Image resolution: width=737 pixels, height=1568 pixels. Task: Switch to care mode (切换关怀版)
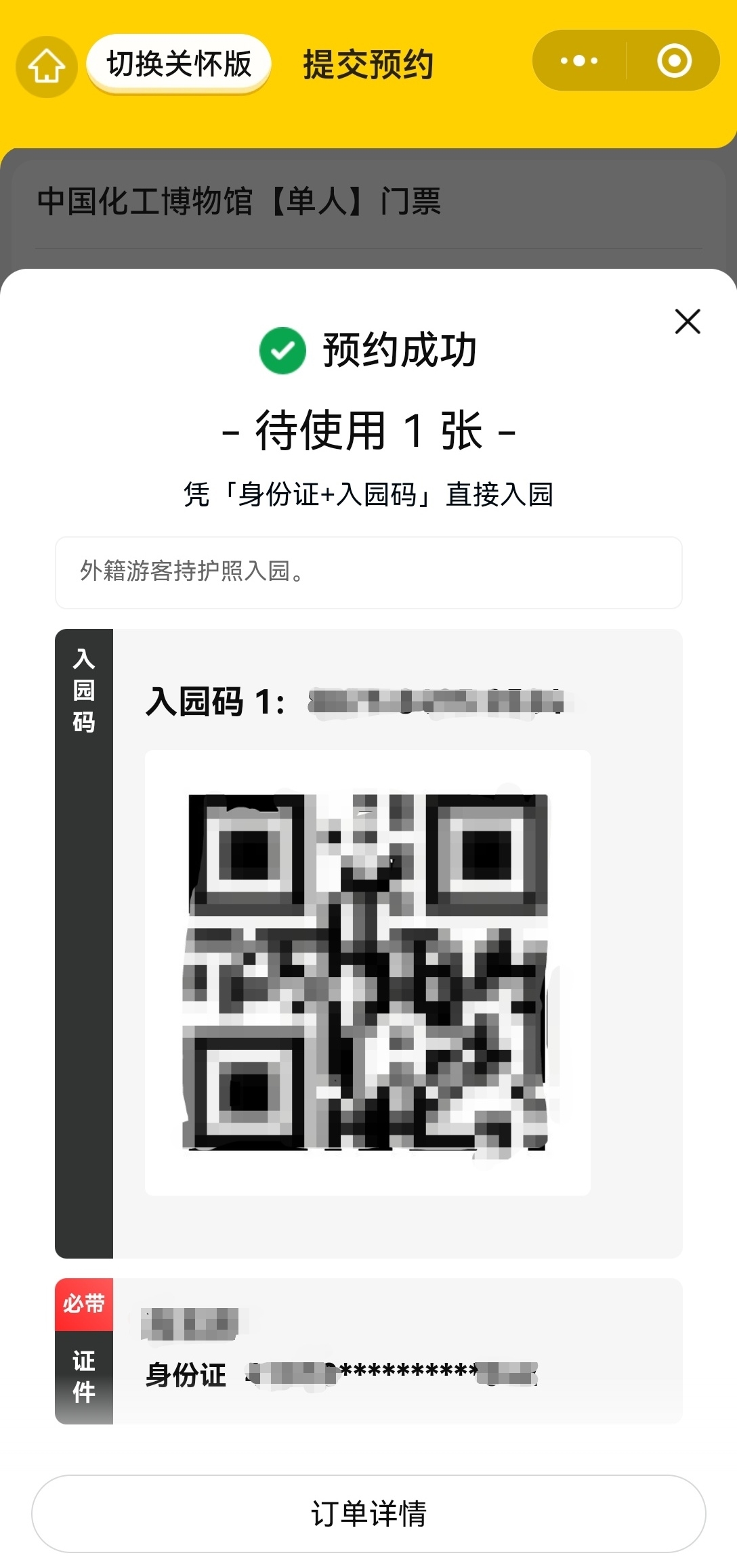click(179, 64)
